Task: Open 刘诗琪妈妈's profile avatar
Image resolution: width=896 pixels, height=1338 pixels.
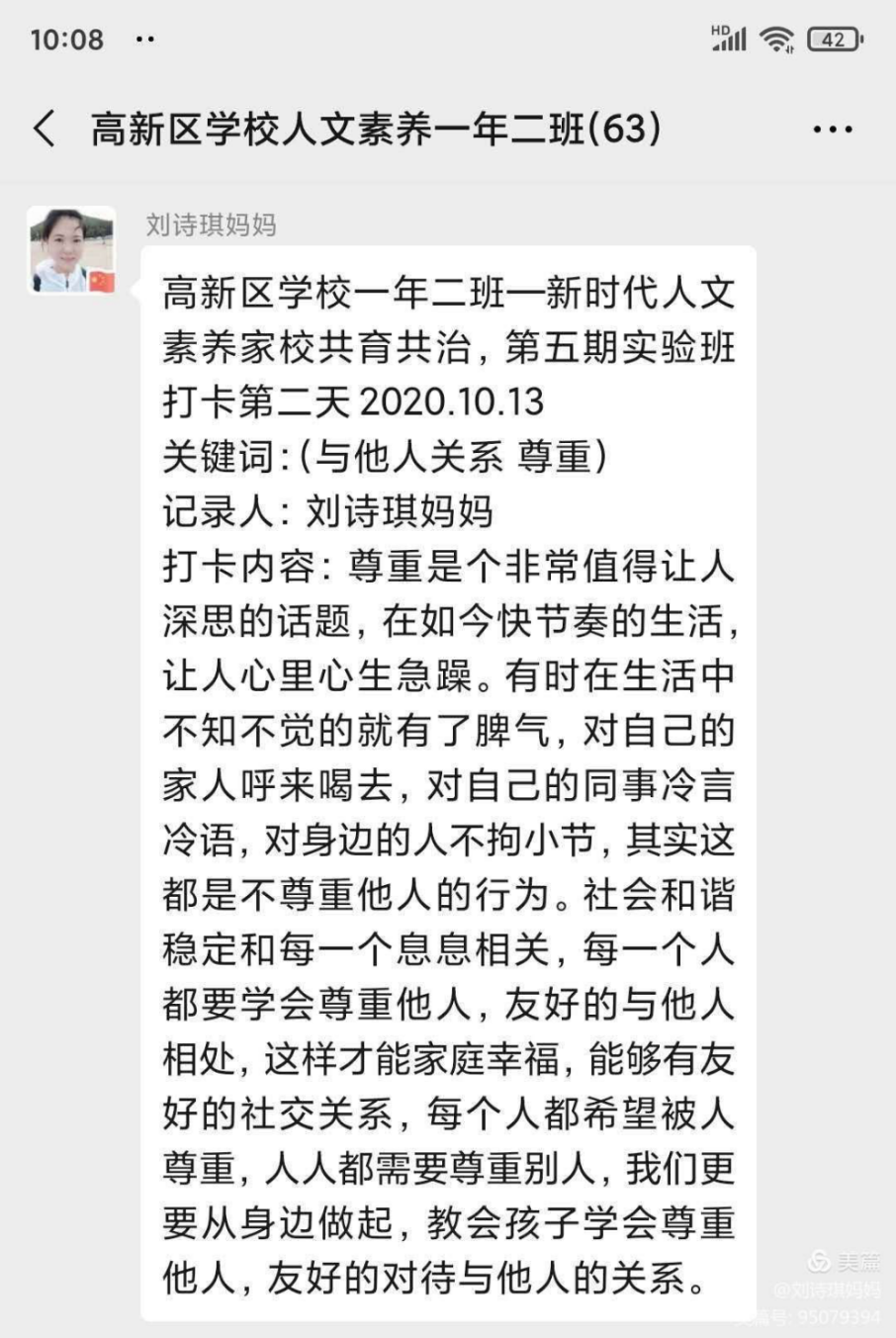Action: pos(71,250)
